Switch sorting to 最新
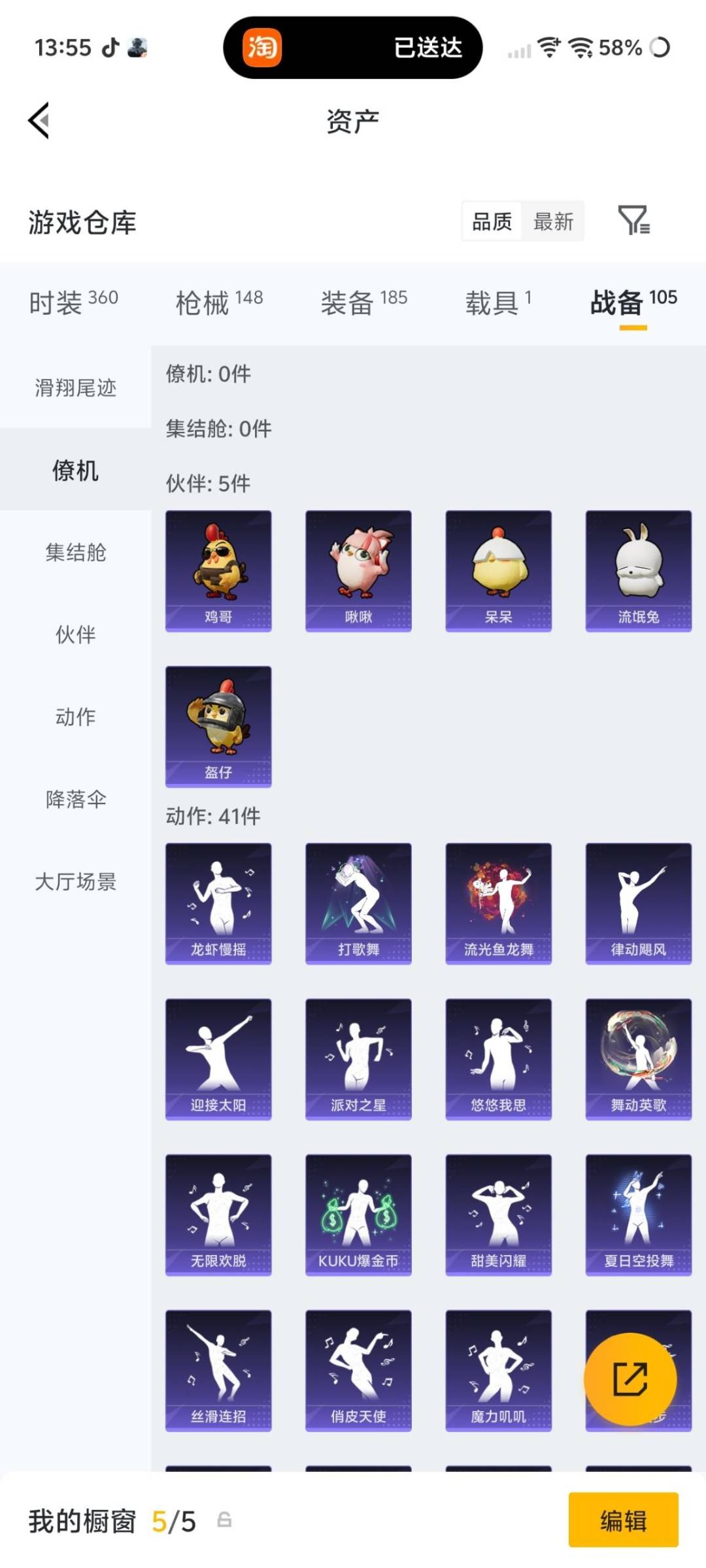This screenshot has height=1568, width=706. click(553, 222)
